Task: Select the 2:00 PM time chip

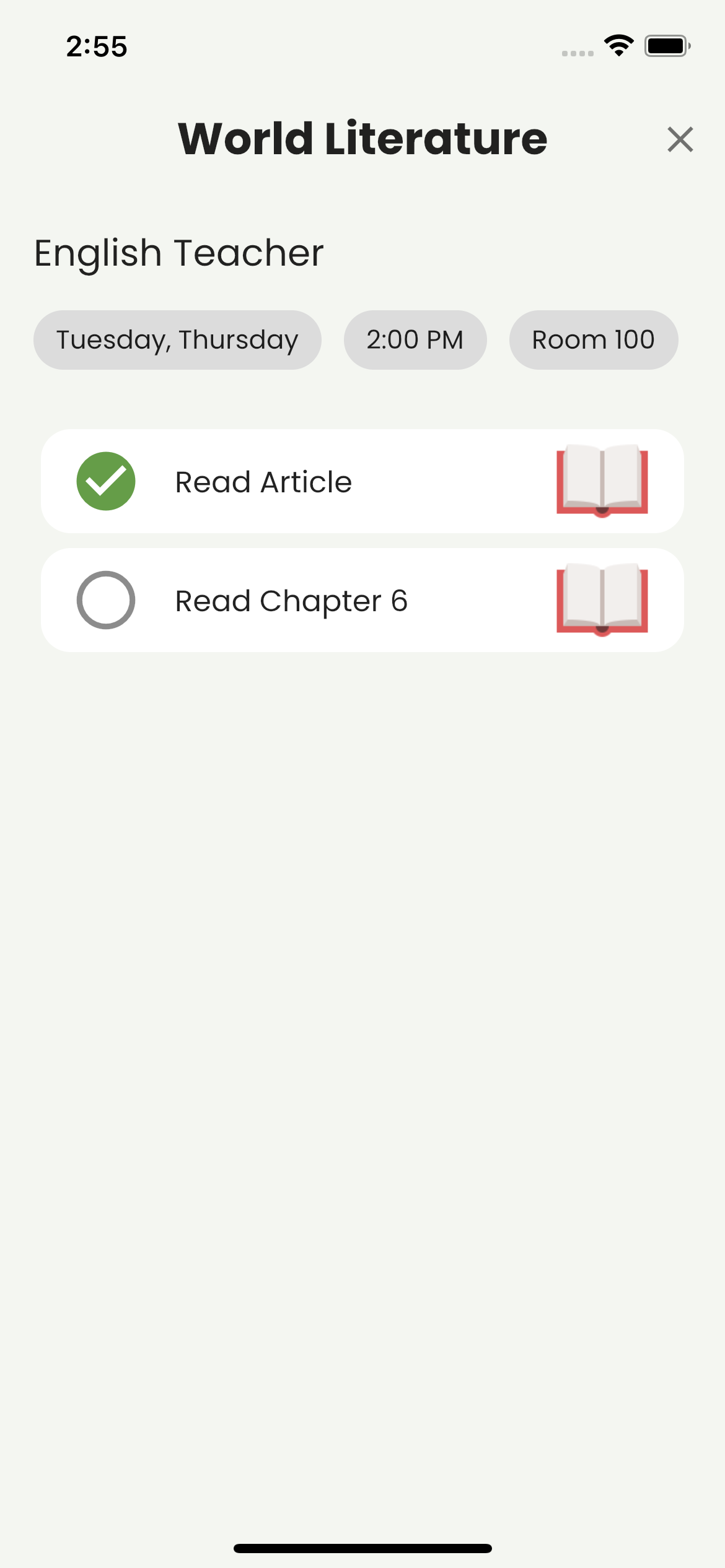Action: (x=415, y=339)
